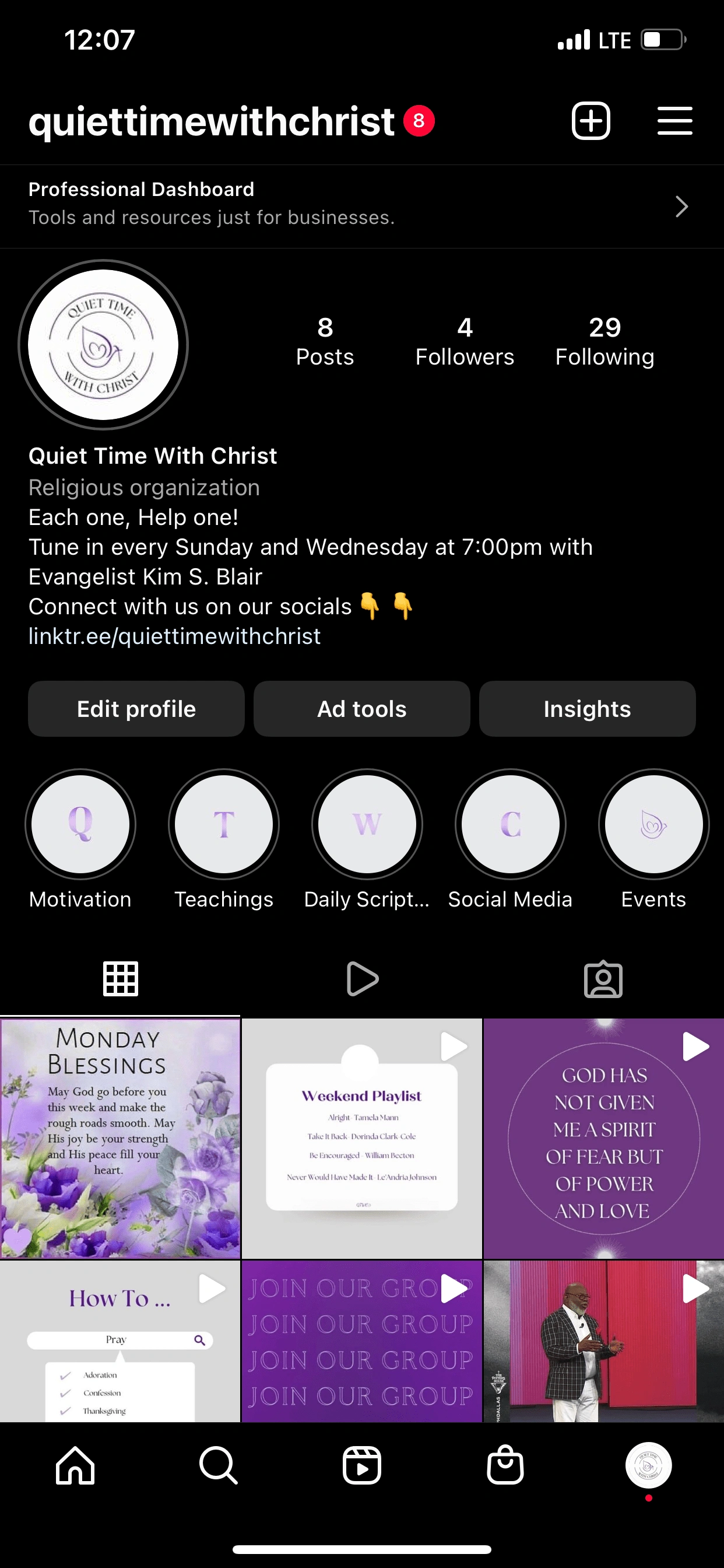Play the Weekend Playlist post

pyautogui.click(x=362, y=1137)
